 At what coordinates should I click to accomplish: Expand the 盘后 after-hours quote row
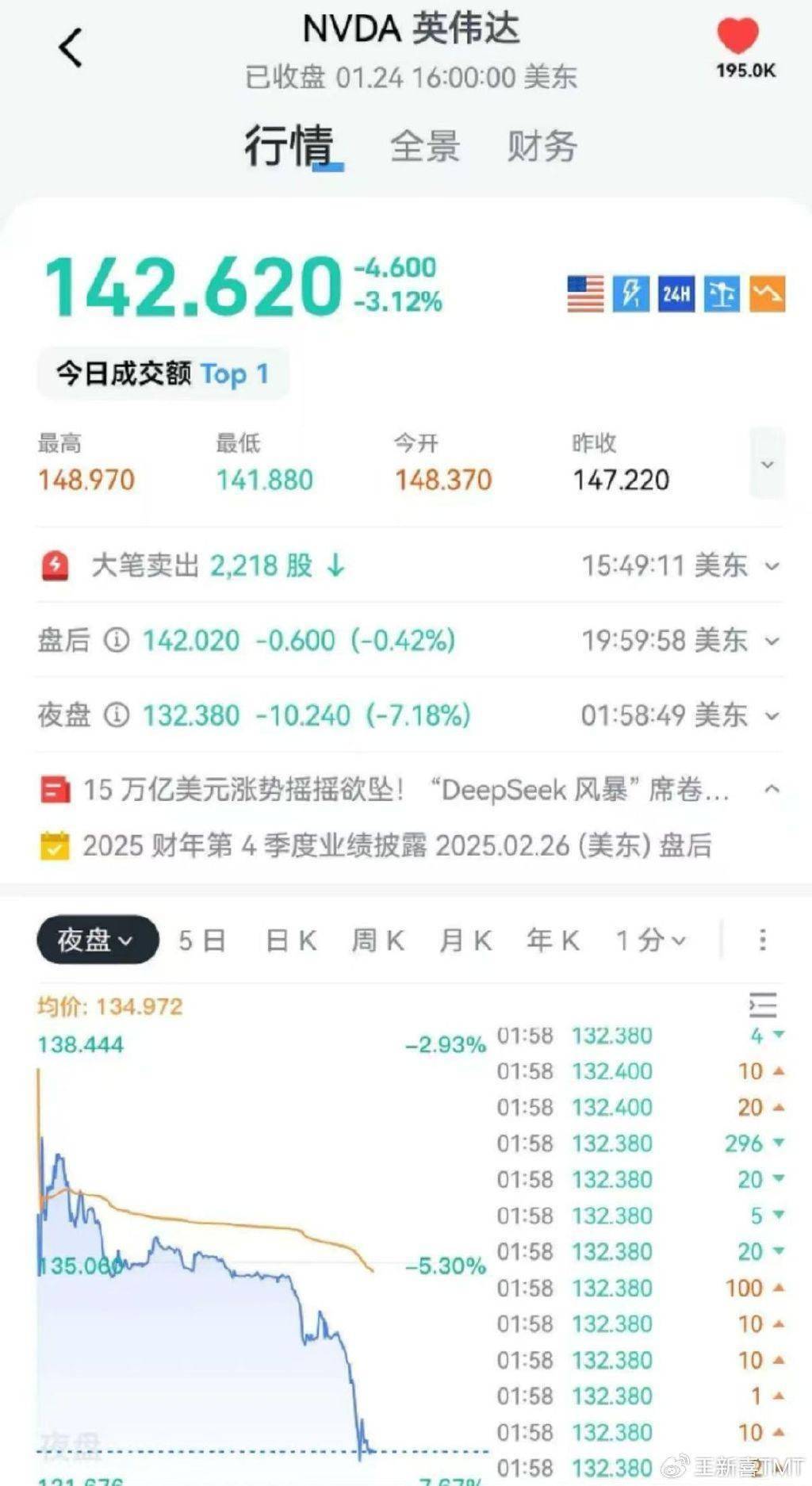pos(411,640)
